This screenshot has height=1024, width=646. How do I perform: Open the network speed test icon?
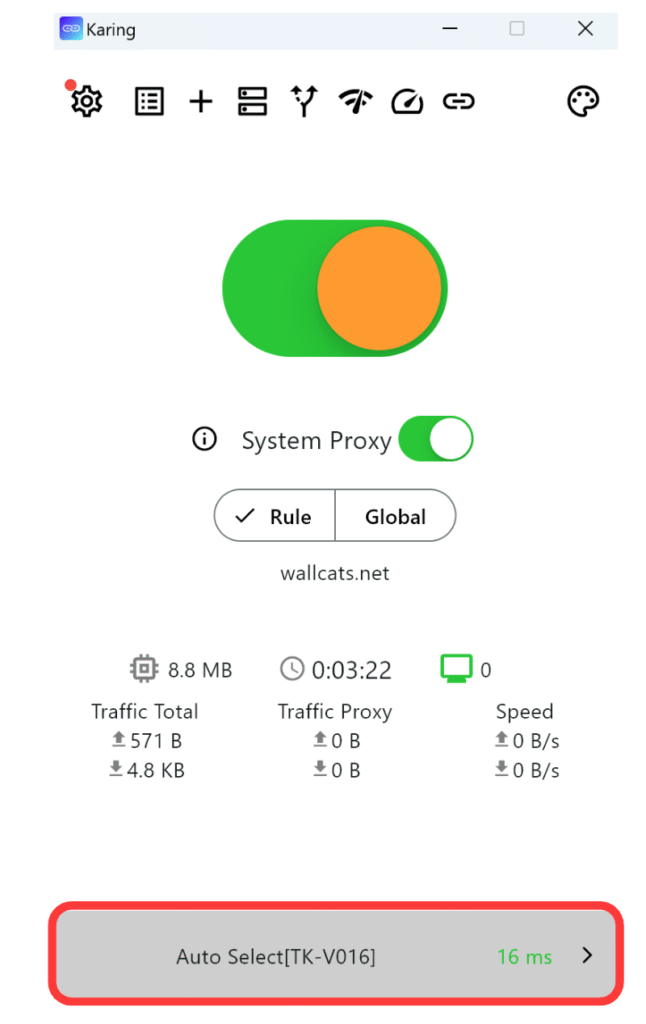coord(356,101)
